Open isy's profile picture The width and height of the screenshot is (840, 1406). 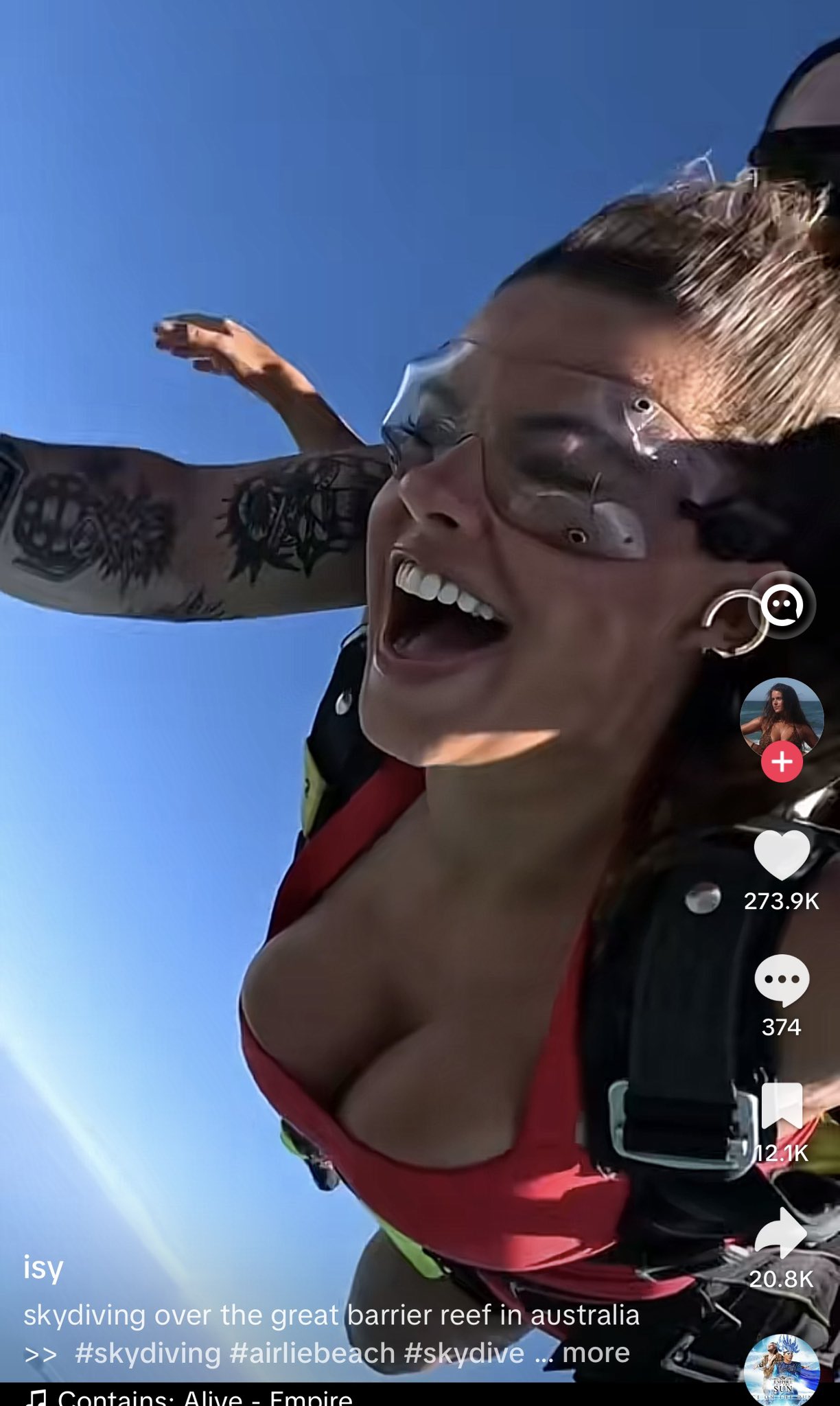[x=781, y=716]
